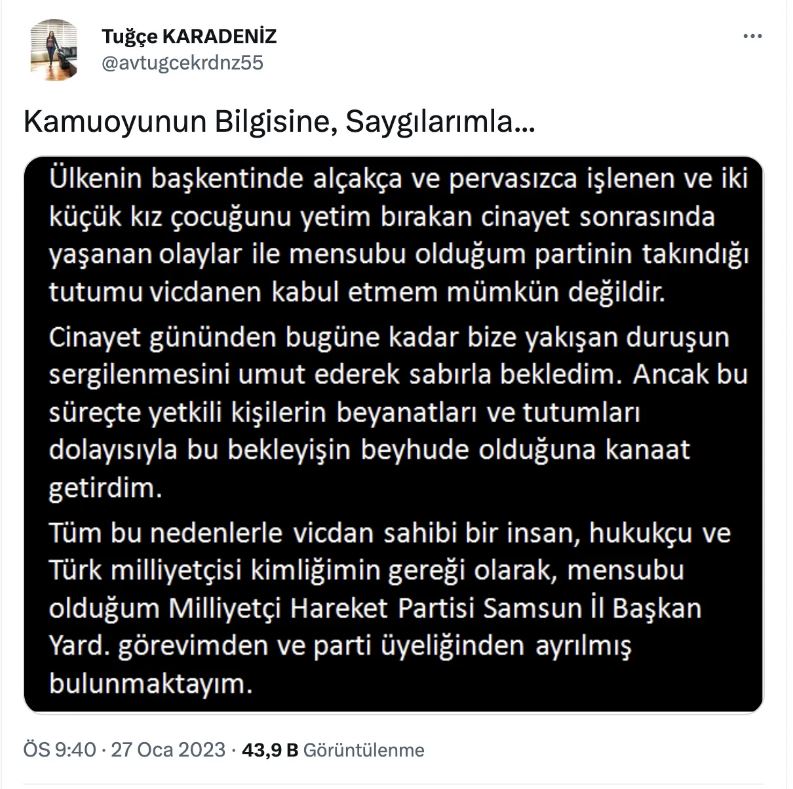
Task: Open the tweet's three-dot overflow menu
Action: (752, 37)
